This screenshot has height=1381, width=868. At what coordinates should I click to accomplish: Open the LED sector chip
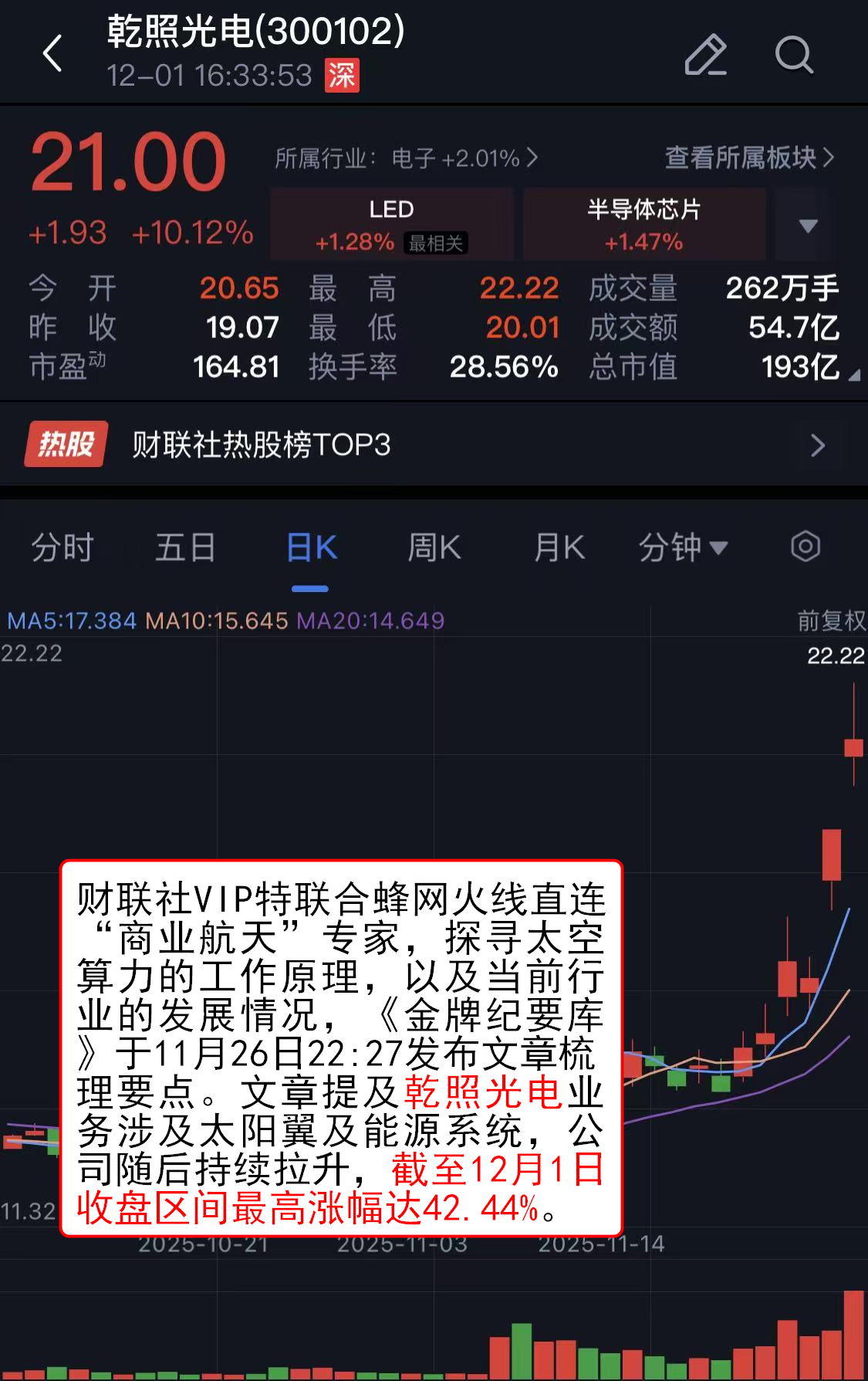point(391,224)
